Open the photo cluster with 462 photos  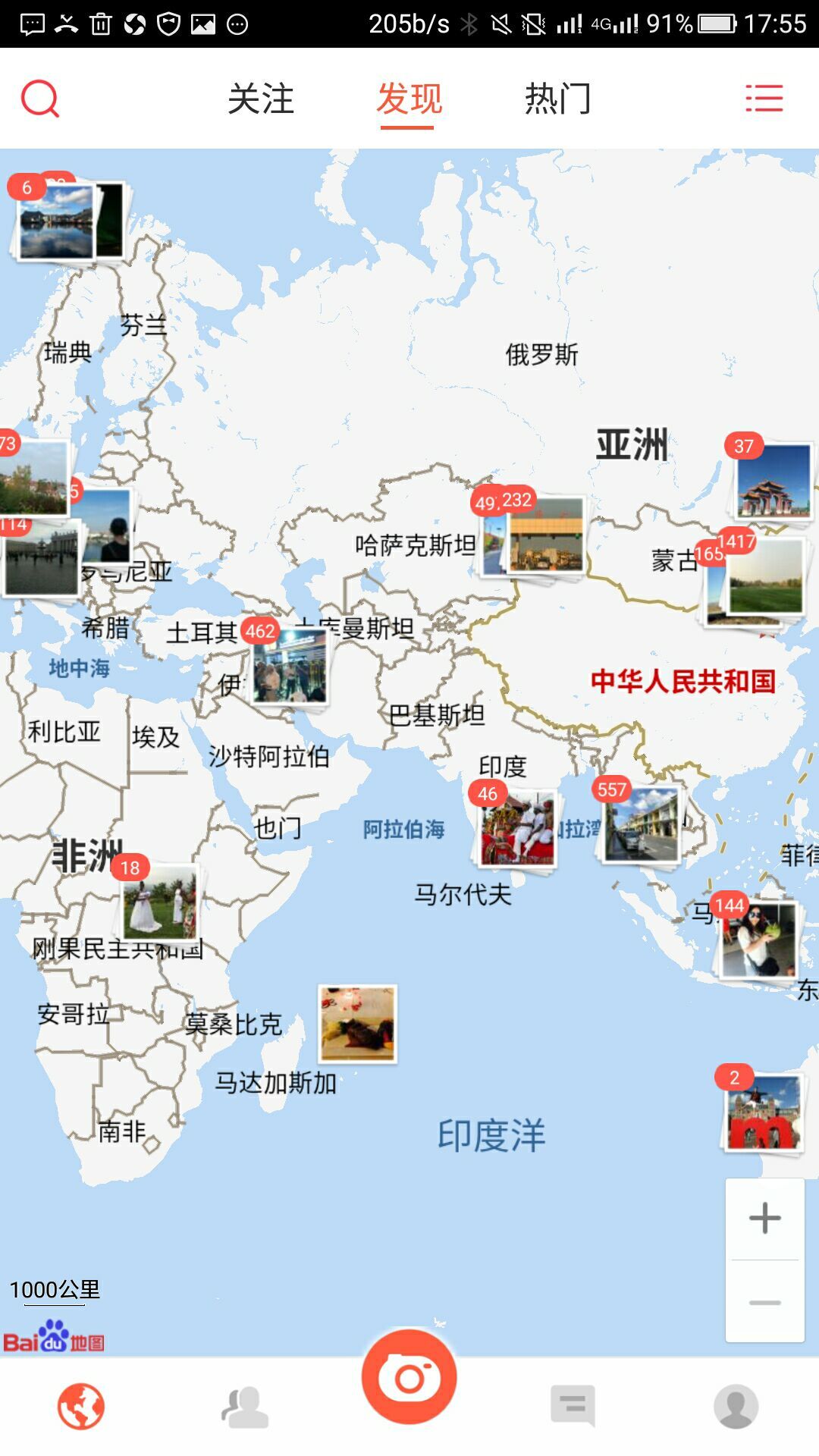pos(291,666)
